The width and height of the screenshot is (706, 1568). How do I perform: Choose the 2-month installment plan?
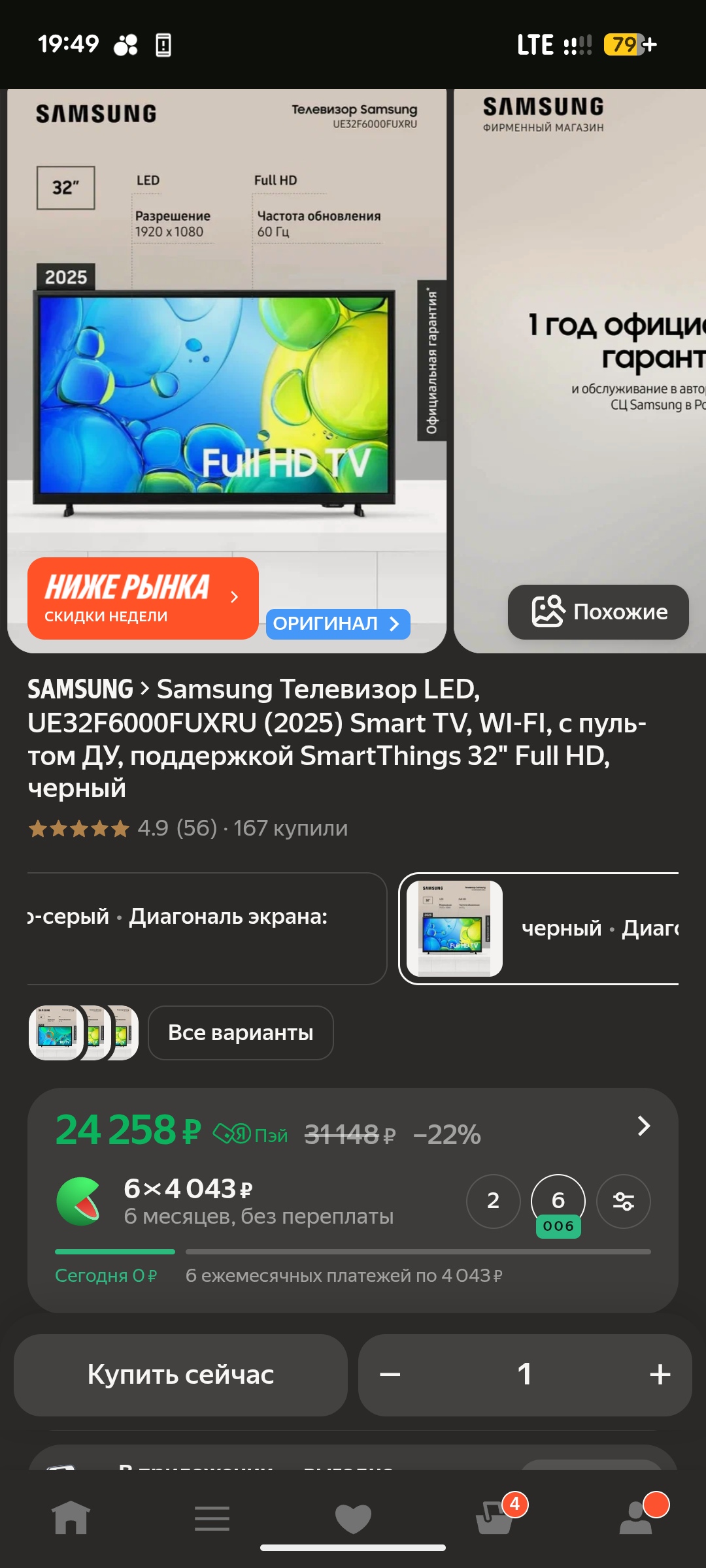(493, 1201)
